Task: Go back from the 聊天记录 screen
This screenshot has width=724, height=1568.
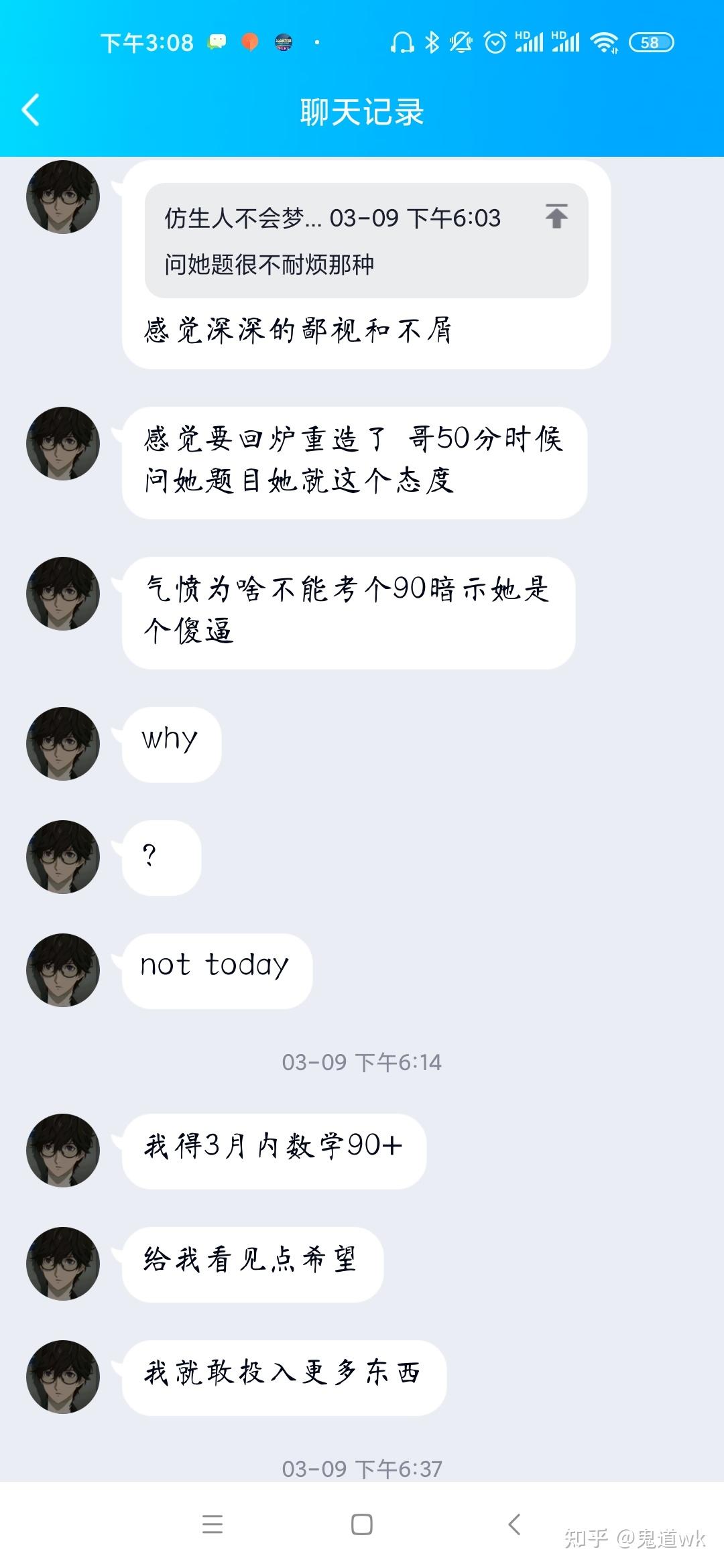Action: coord(31,111)
